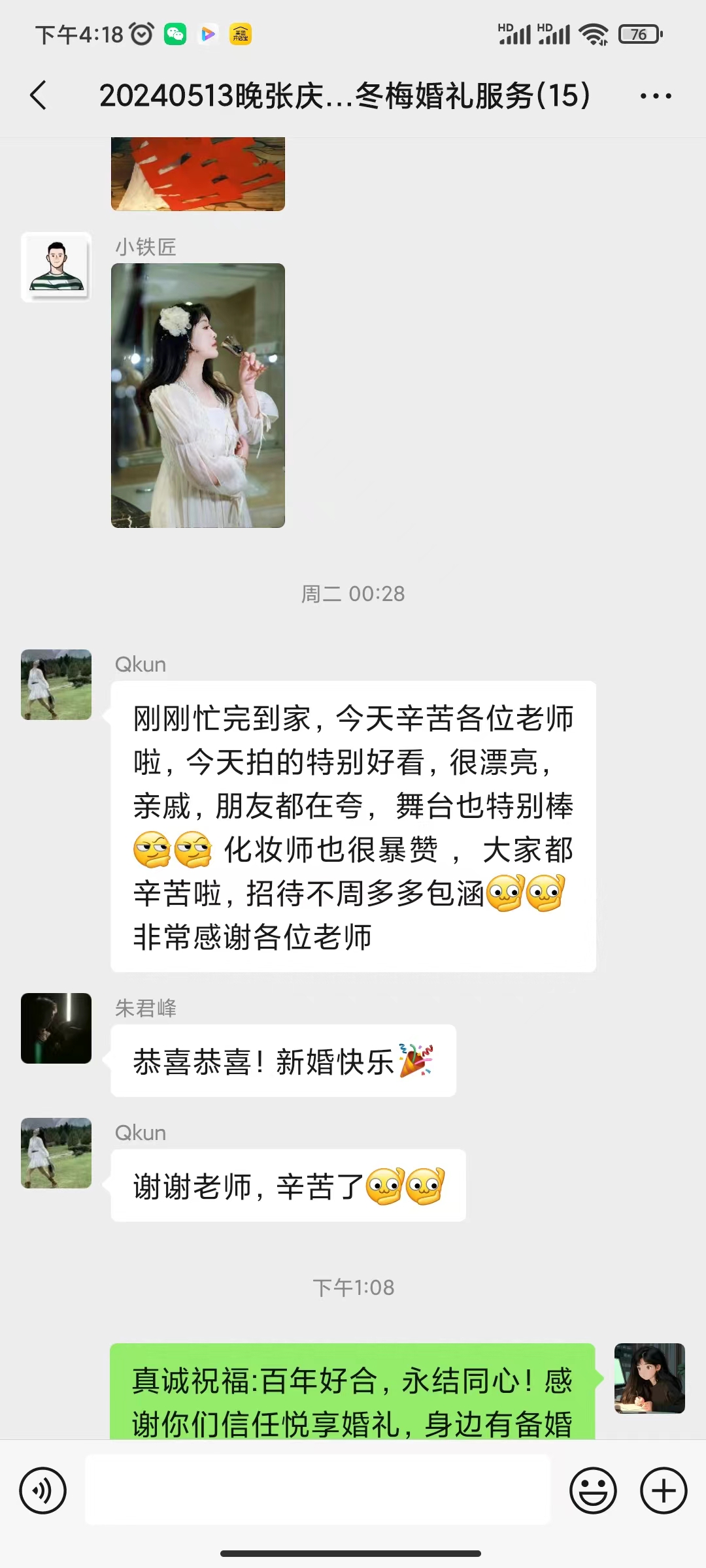Open the red wedding photo at the top
This screenshot has width=706, height=1568.
pyautogui.click(x=198, y=174)
